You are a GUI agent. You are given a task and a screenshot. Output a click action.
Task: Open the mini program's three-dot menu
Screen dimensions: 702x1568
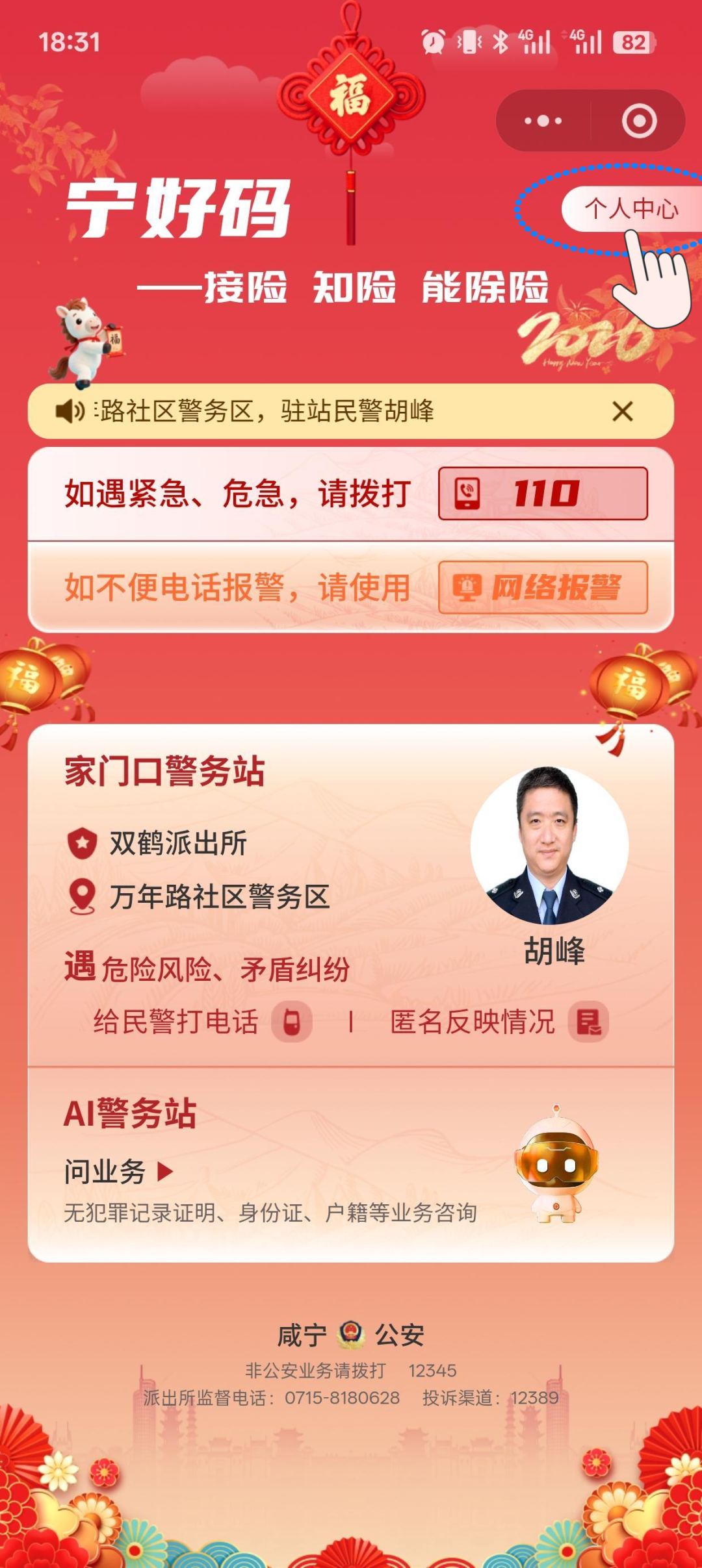(543, 121)
